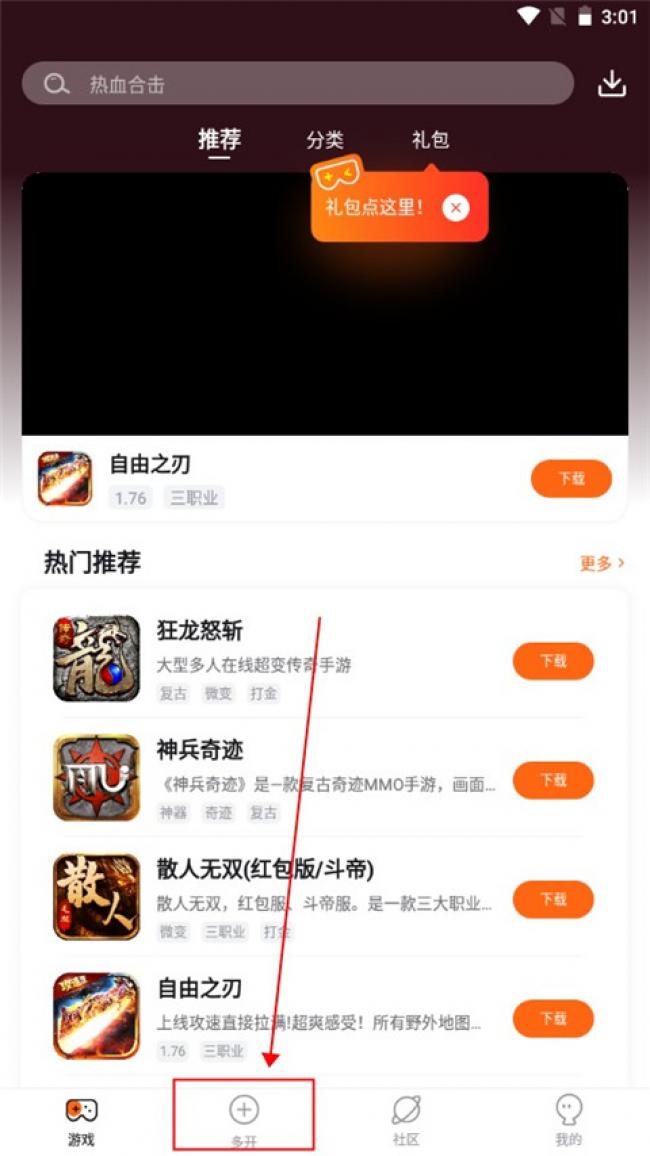Tap 更多 beside 热门推荐
This screenshot has width=650, height=1156.
602,563
